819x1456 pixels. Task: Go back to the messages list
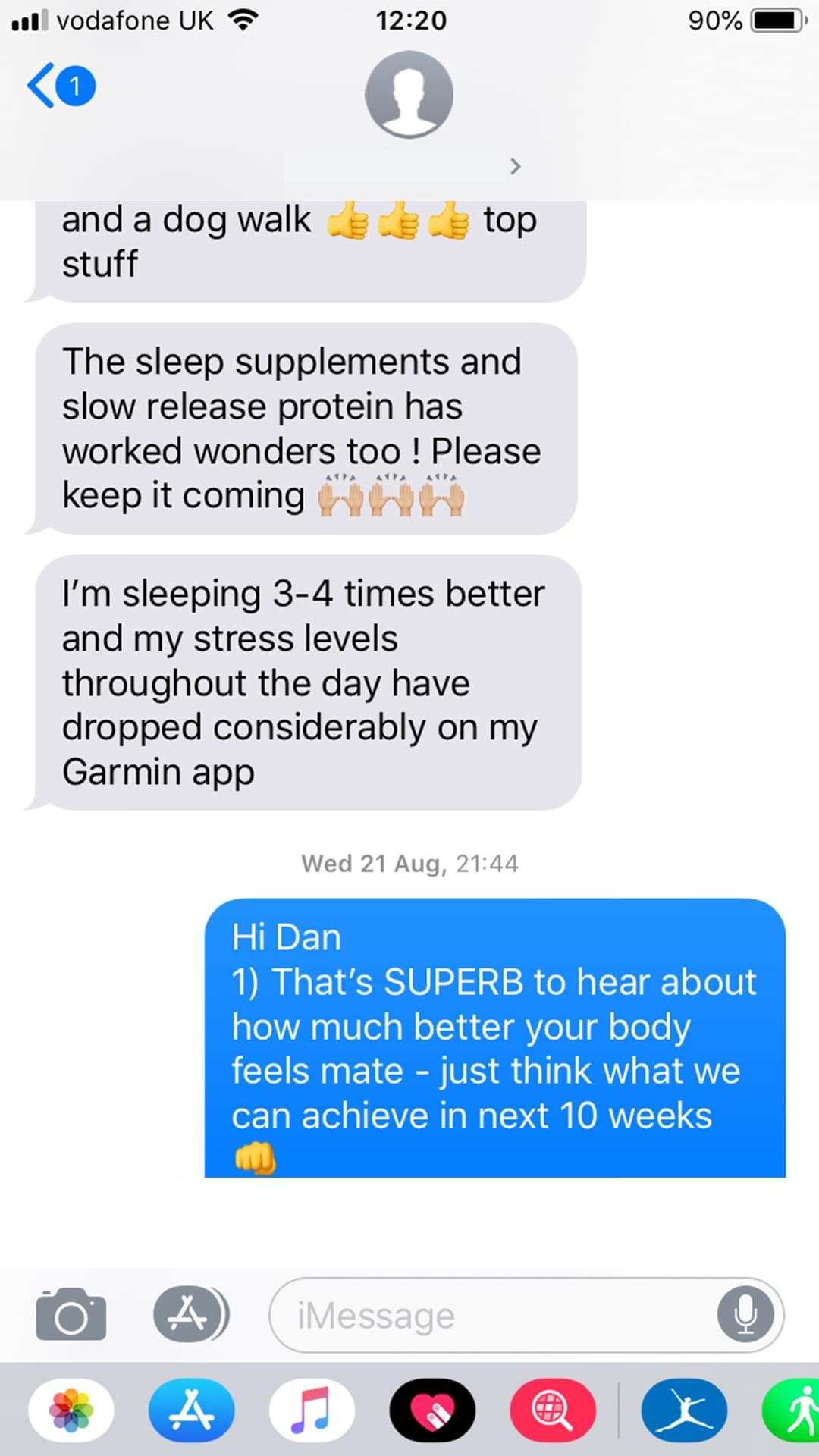[x=59, y=86]
